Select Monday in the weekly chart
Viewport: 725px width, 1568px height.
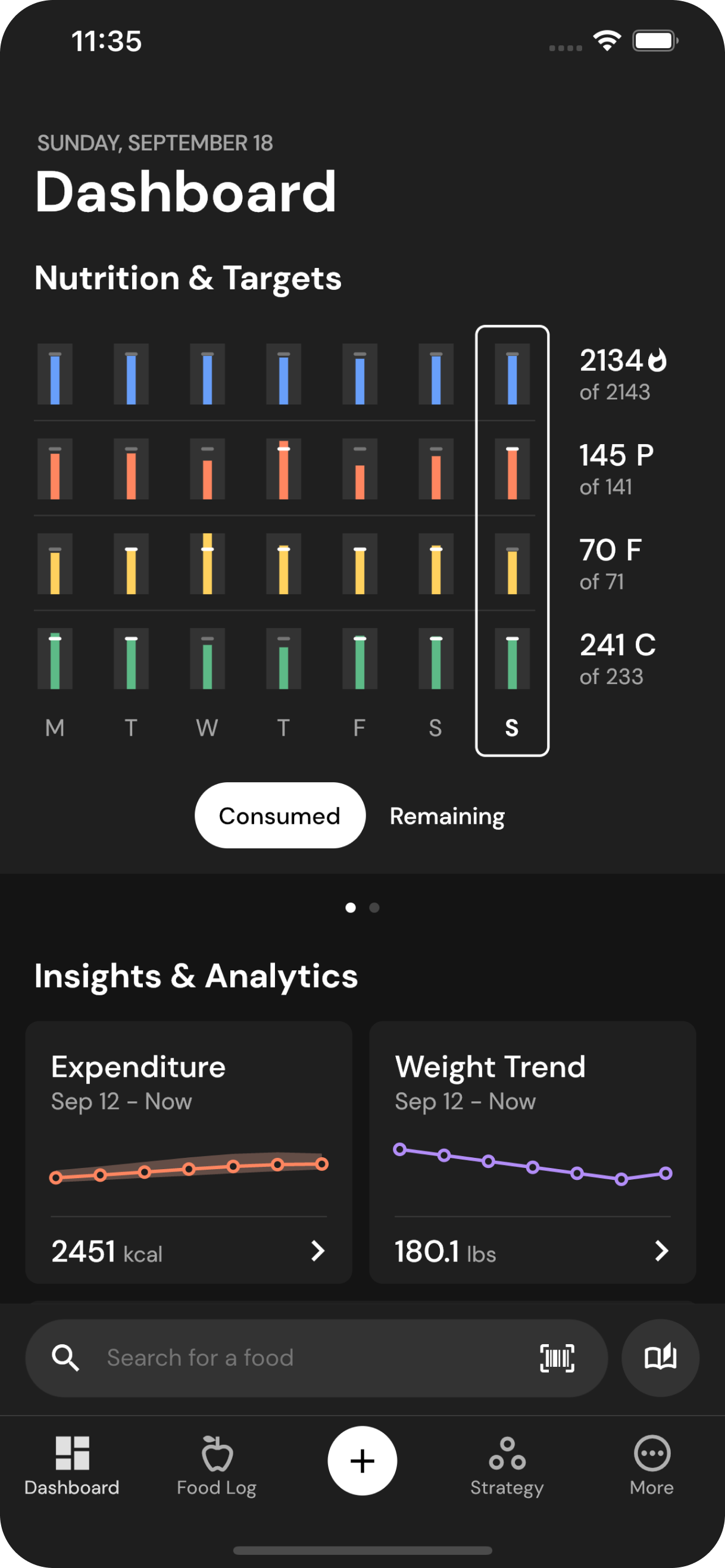[x=55, y=727]
